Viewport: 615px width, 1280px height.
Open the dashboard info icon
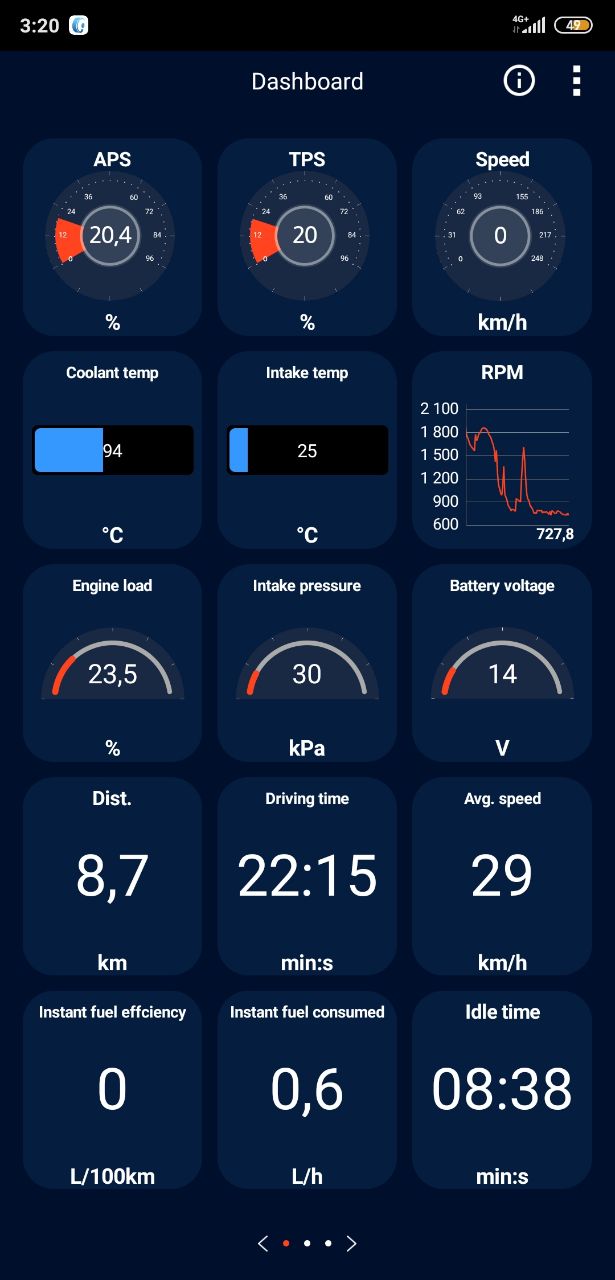(x=519, y=81)
